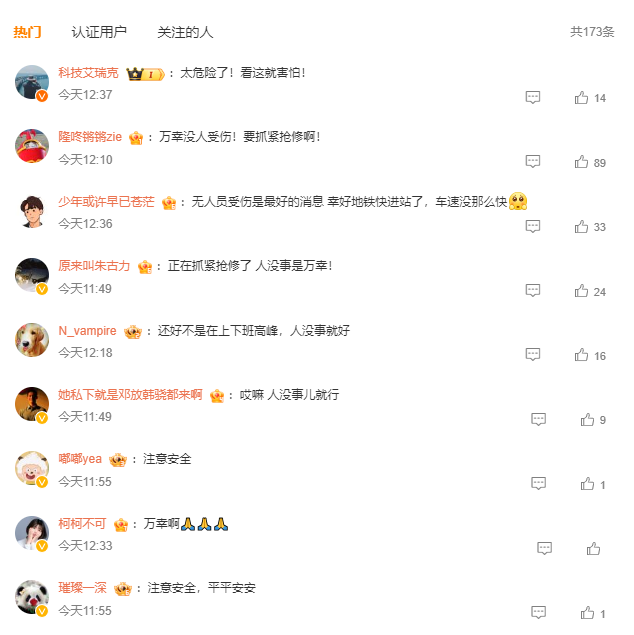Reply to 隆咚锵锵zie's comment
The image size is (634, 635).
[x=533, y=162]
